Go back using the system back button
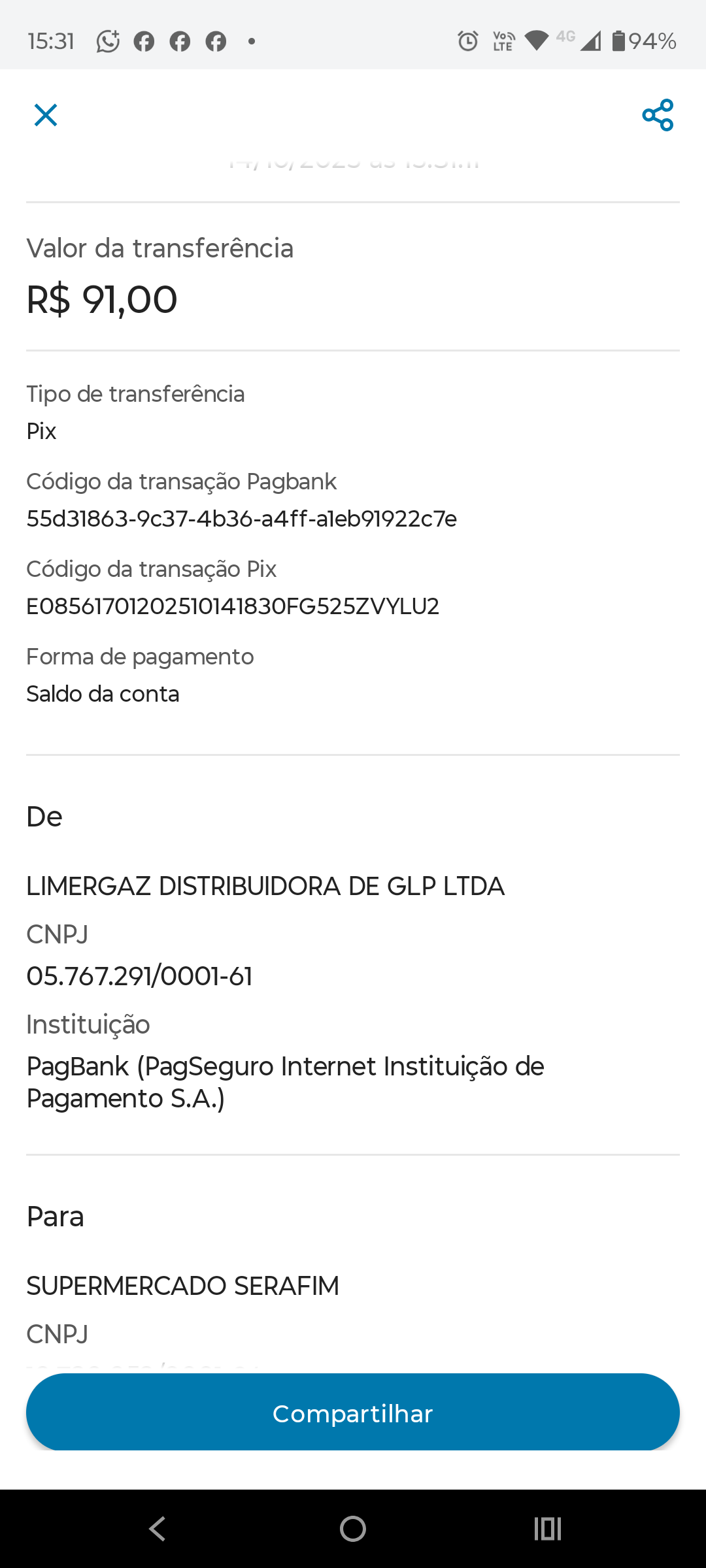This screenshot has height=1568, width=706. coord(157,1529)
